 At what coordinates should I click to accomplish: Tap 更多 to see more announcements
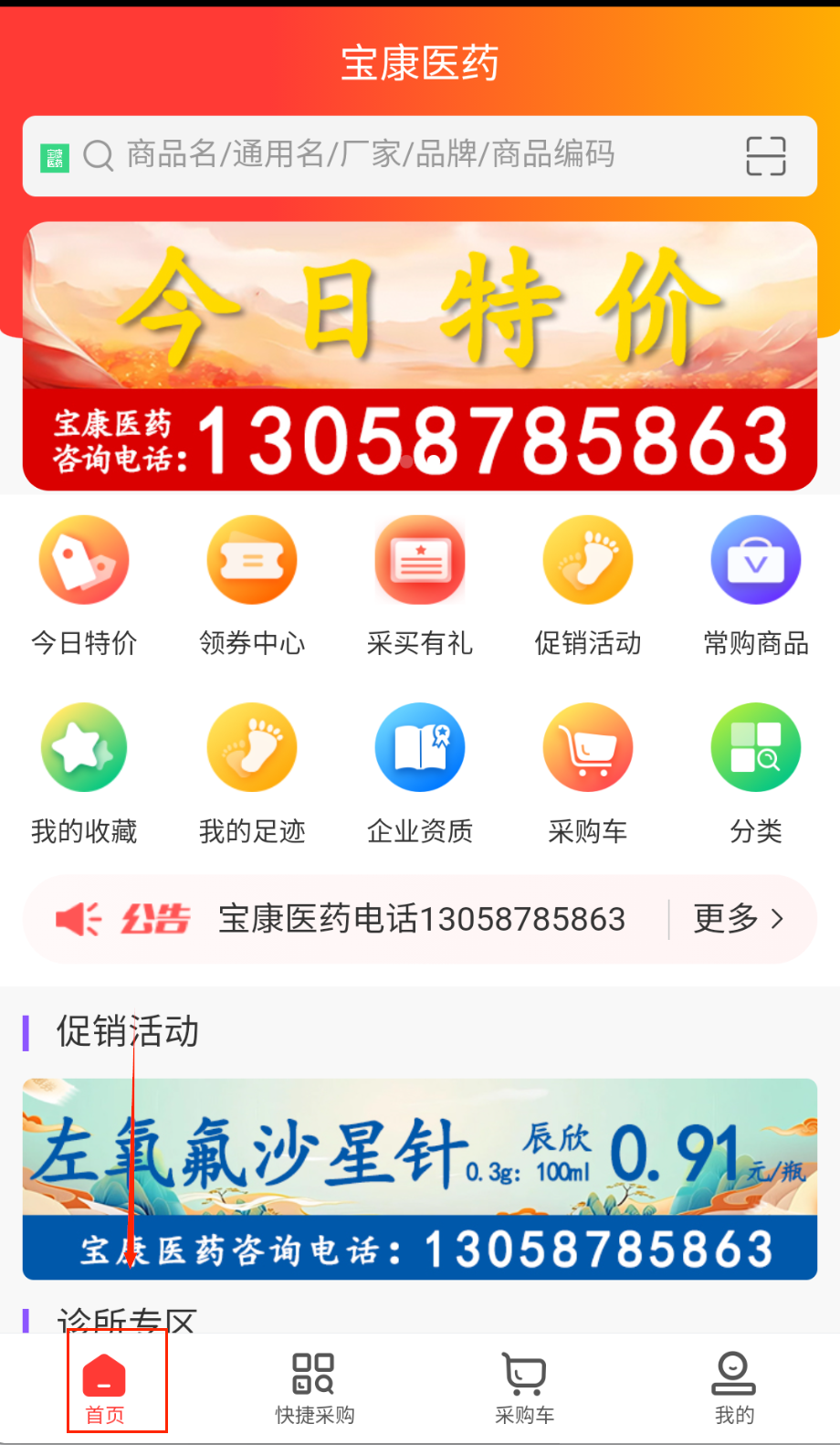tap(738, 919)
